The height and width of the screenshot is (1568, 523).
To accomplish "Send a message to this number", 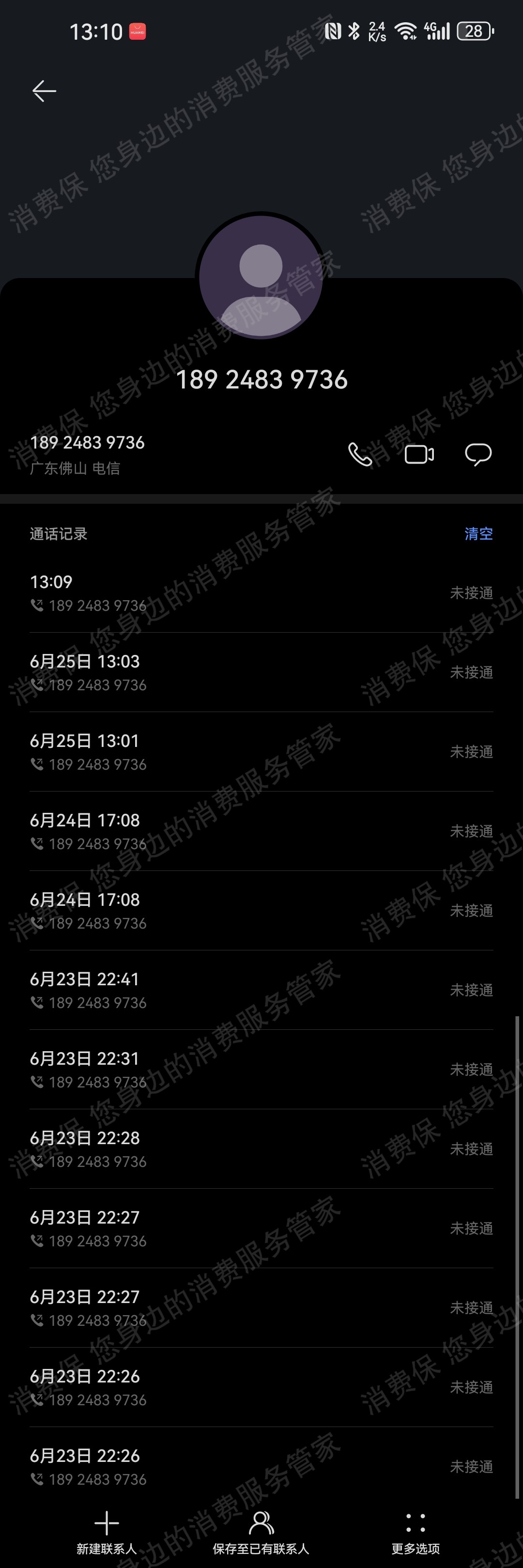I will [x=478, y=454].
